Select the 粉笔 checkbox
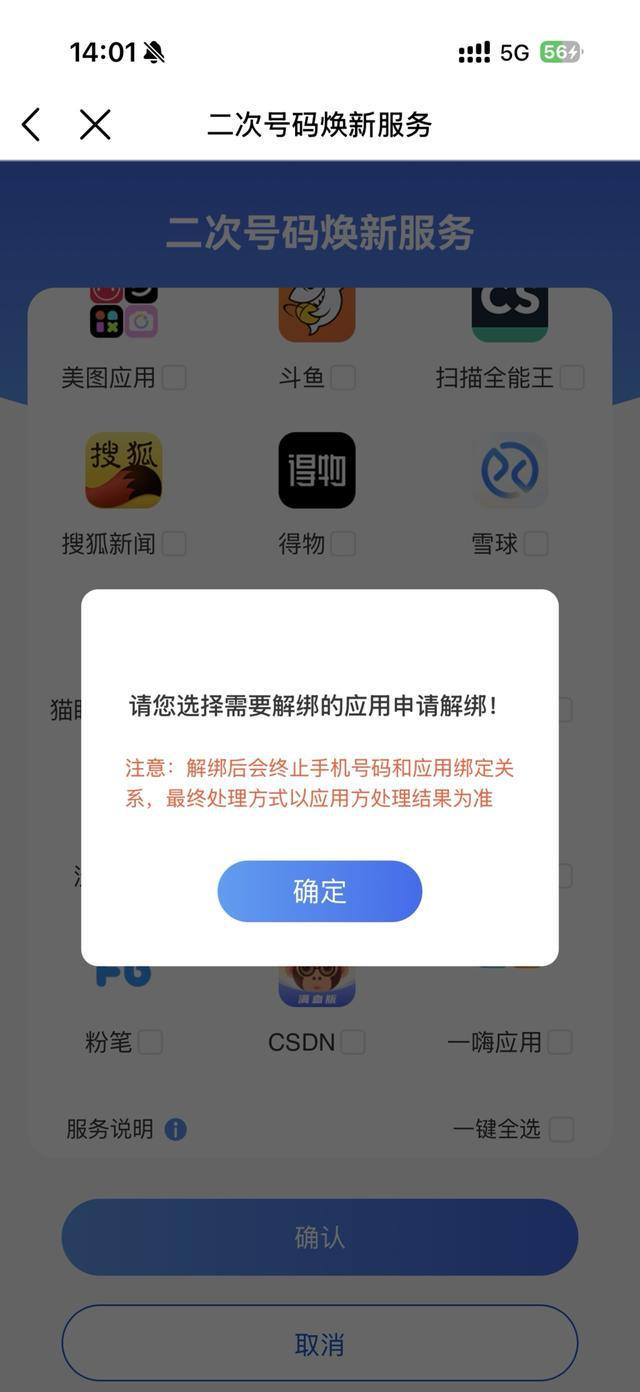 coord(150,1042)
